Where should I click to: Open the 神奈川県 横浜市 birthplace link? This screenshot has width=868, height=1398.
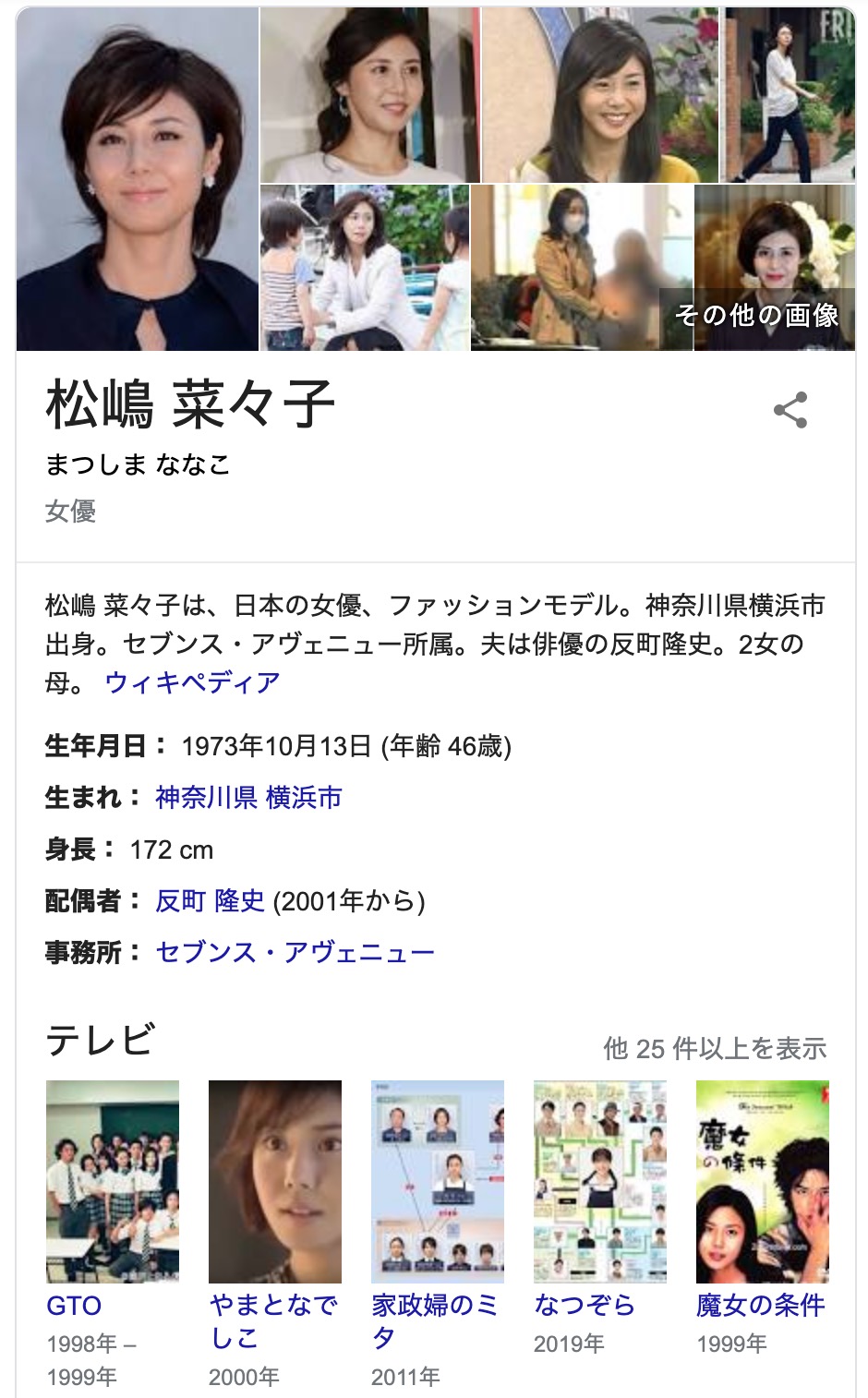pyautogui.click(x=248, y=797)
